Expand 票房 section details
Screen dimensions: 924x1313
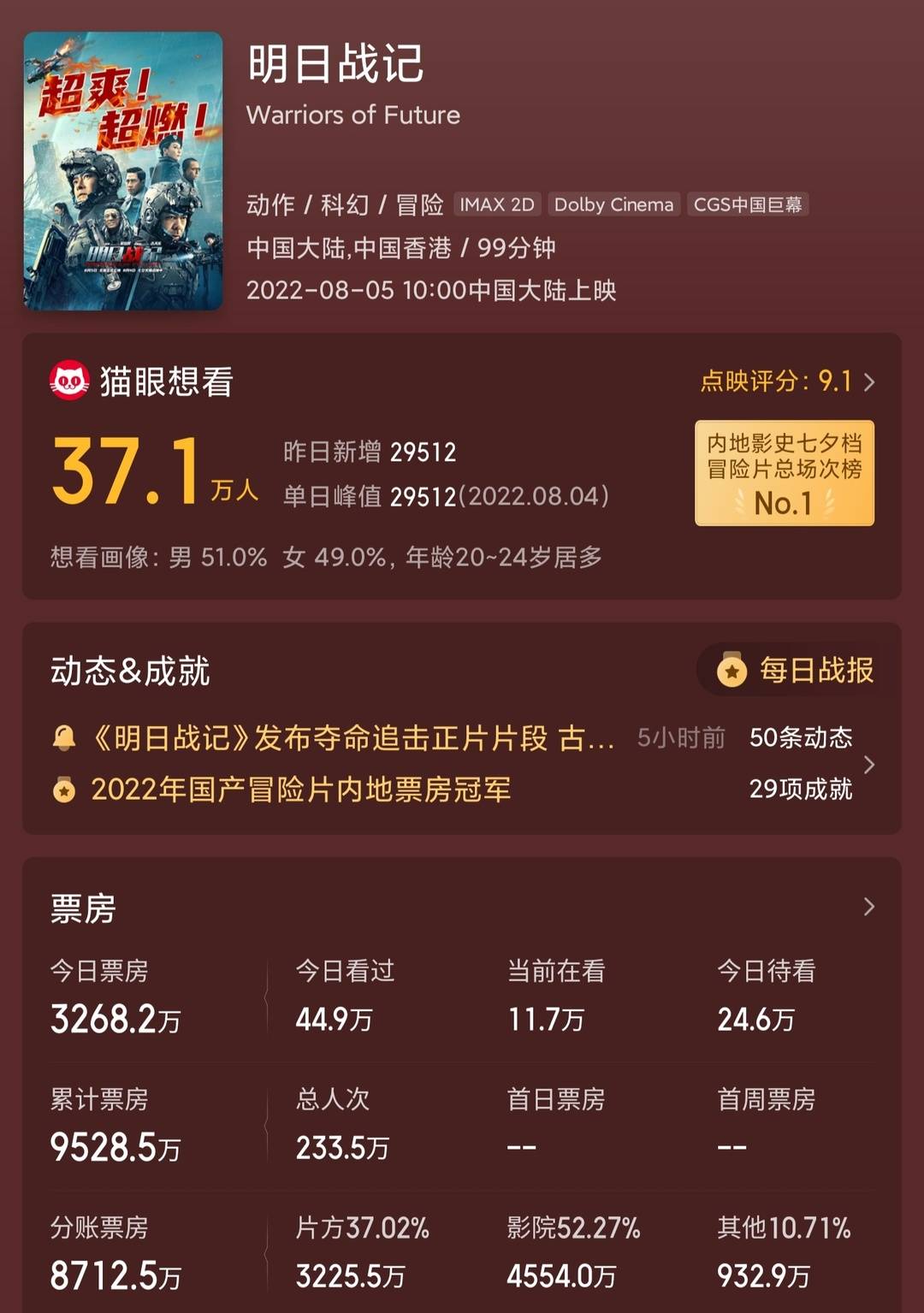[x=869, y=907]
